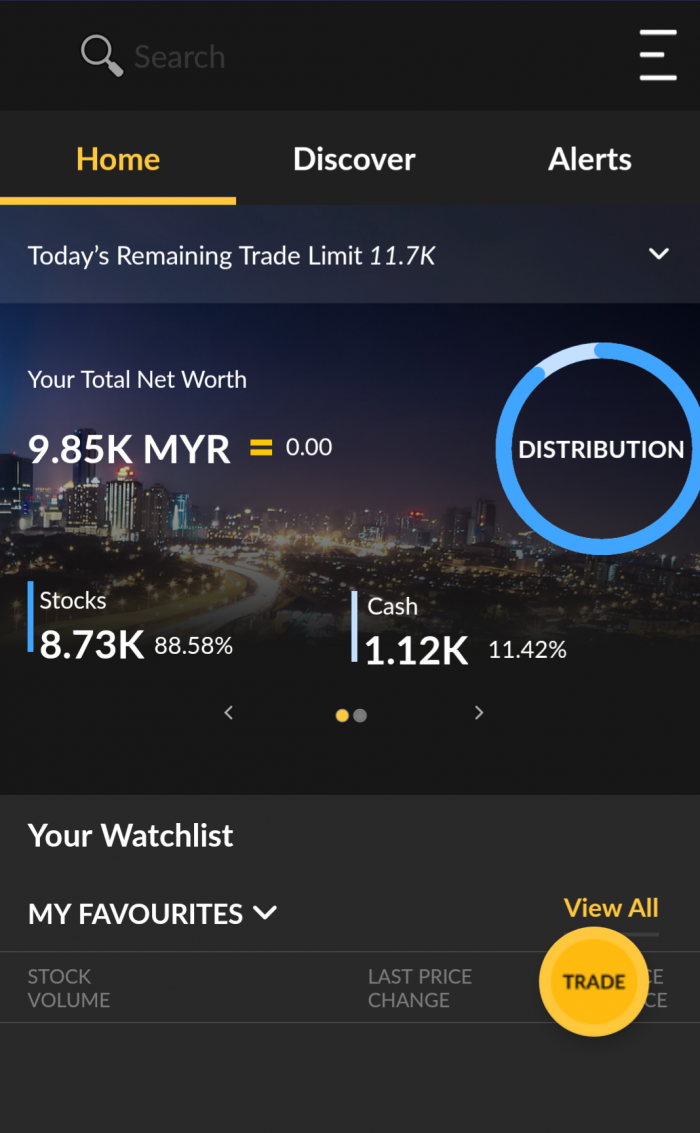Expand Today's Remaining Trade Limit
This screenshot has width=700, height=1133.
[x=658, y=254]
